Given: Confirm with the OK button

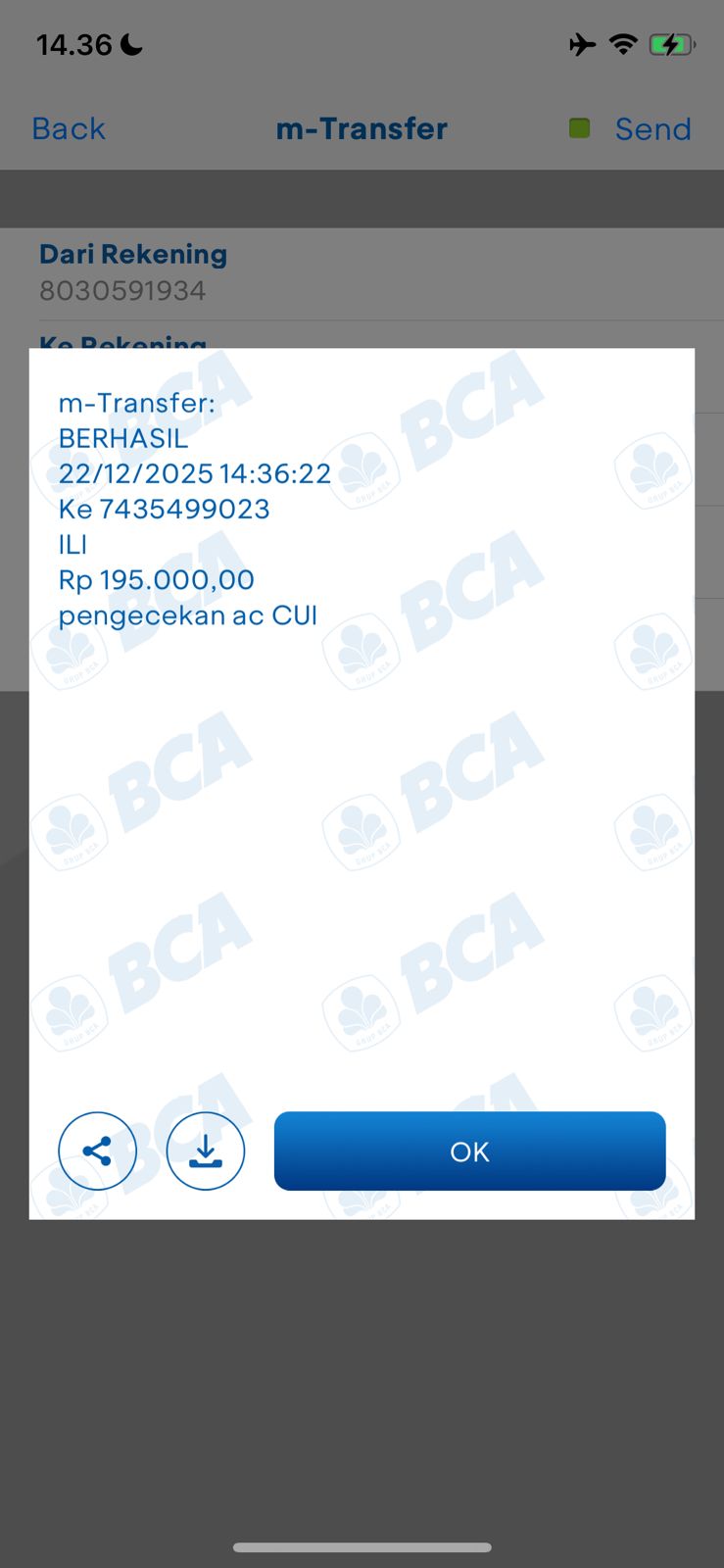Looking at the screenshot, I should click(x=469, y=1151).
